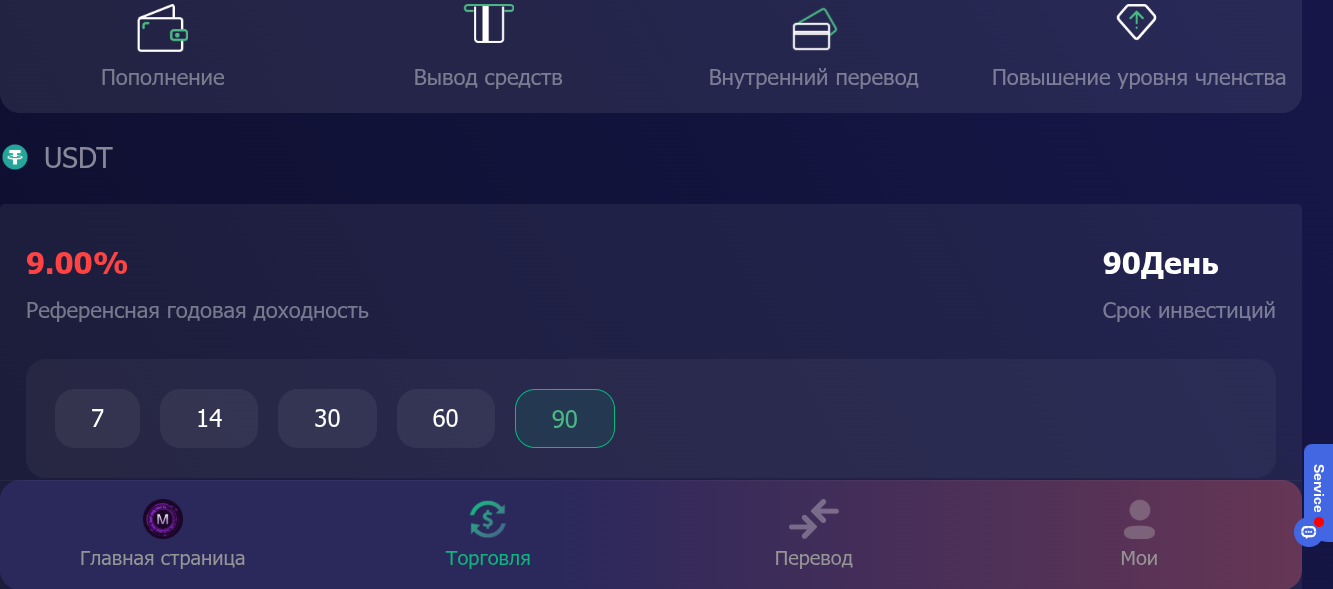Switch to the Перевод tab
This screenshot has height=589, width=1333.
813,535
